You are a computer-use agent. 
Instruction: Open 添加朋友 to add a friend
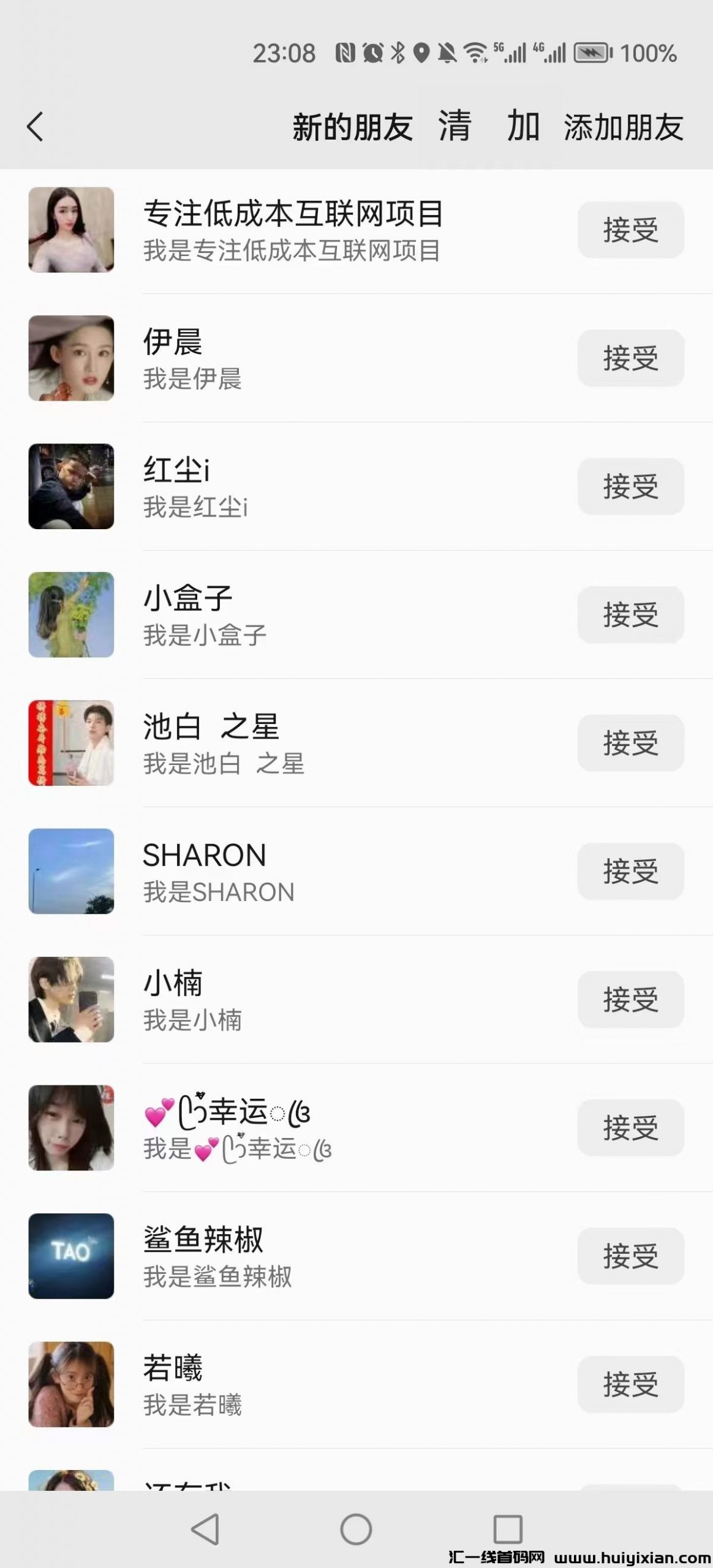click(x=623, y=127)
